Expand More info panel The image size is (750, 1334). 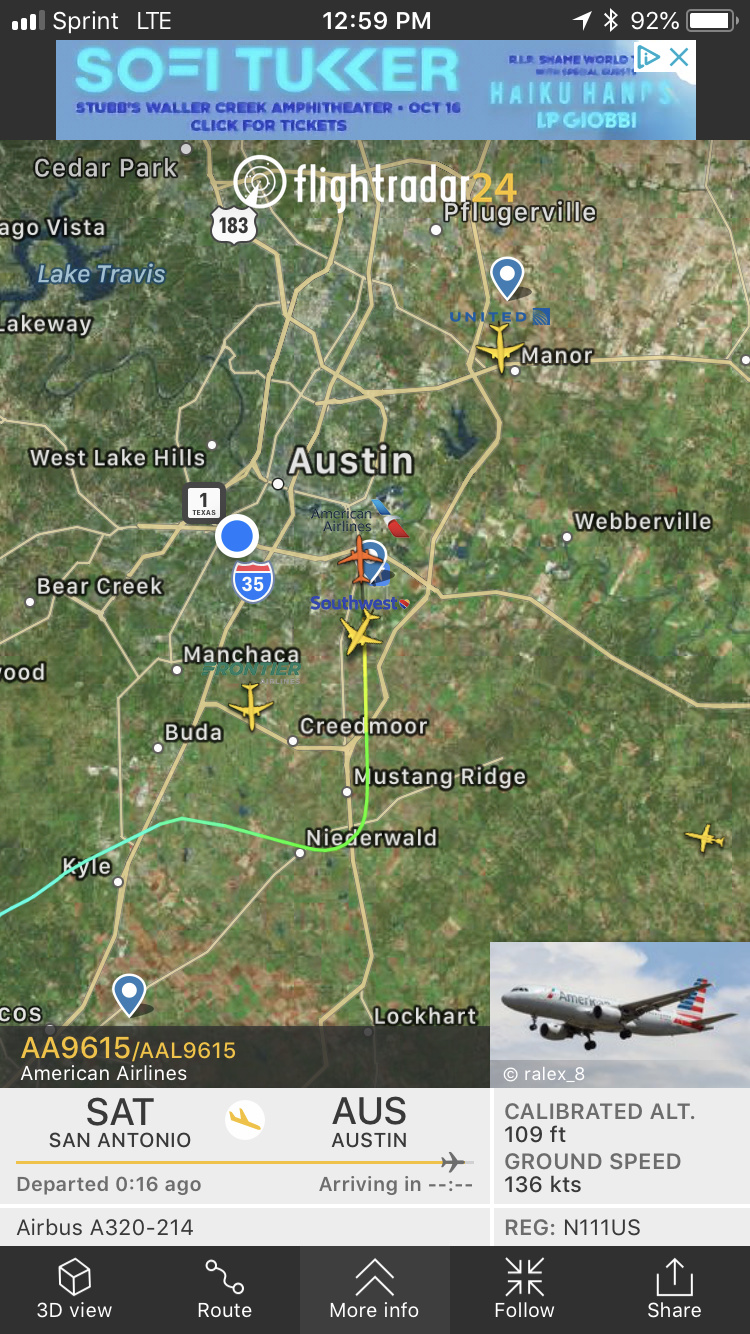[374, 1290]
